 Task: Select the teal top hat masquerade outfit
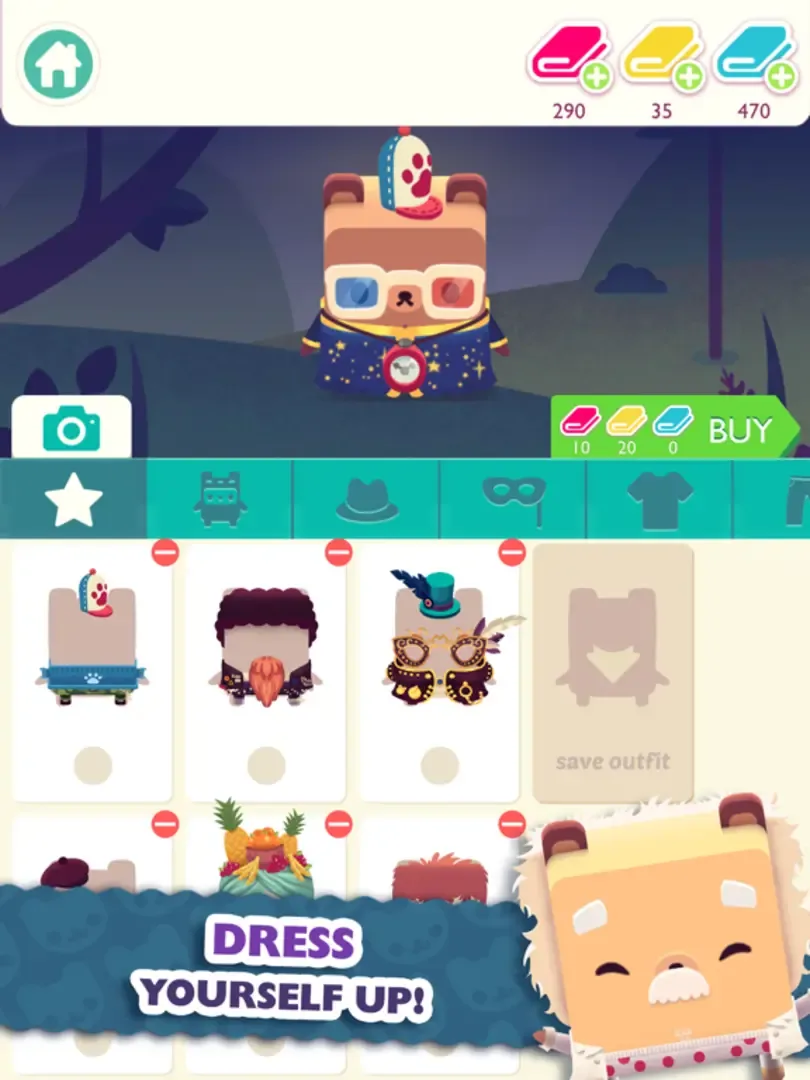coord(439,670)
